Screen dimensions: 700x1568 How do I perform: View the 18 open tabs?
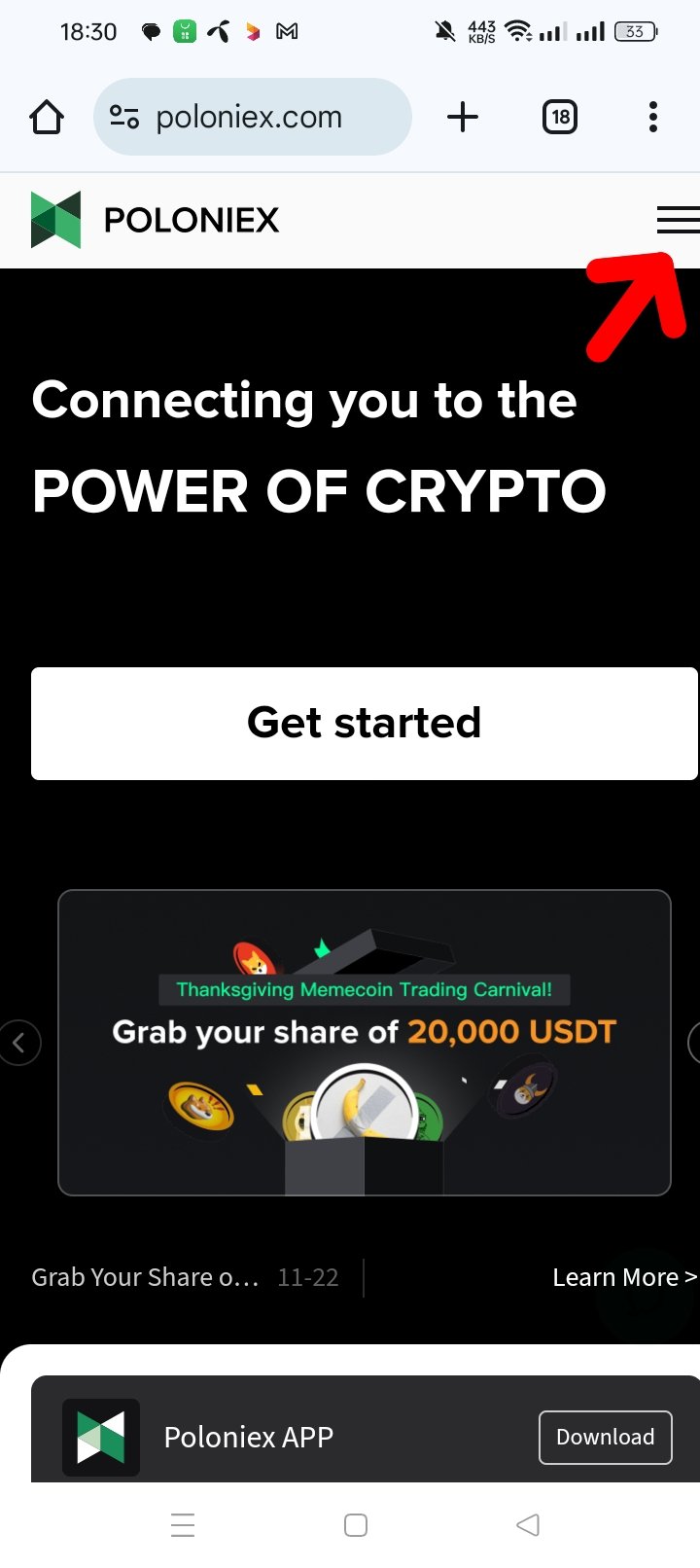point(560,118)
